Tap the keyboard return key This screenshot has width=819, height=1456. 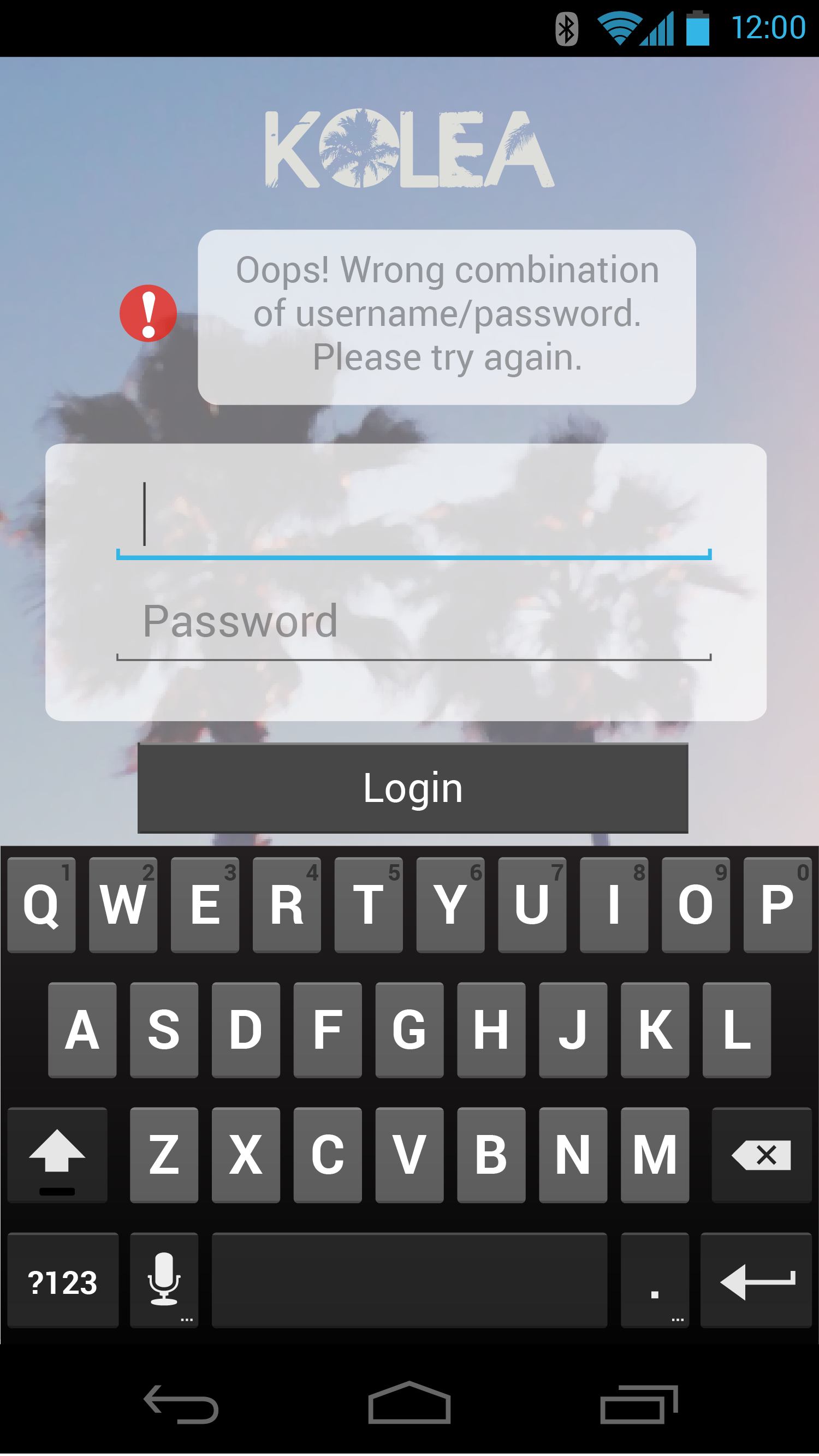[x=756, y=1280]
